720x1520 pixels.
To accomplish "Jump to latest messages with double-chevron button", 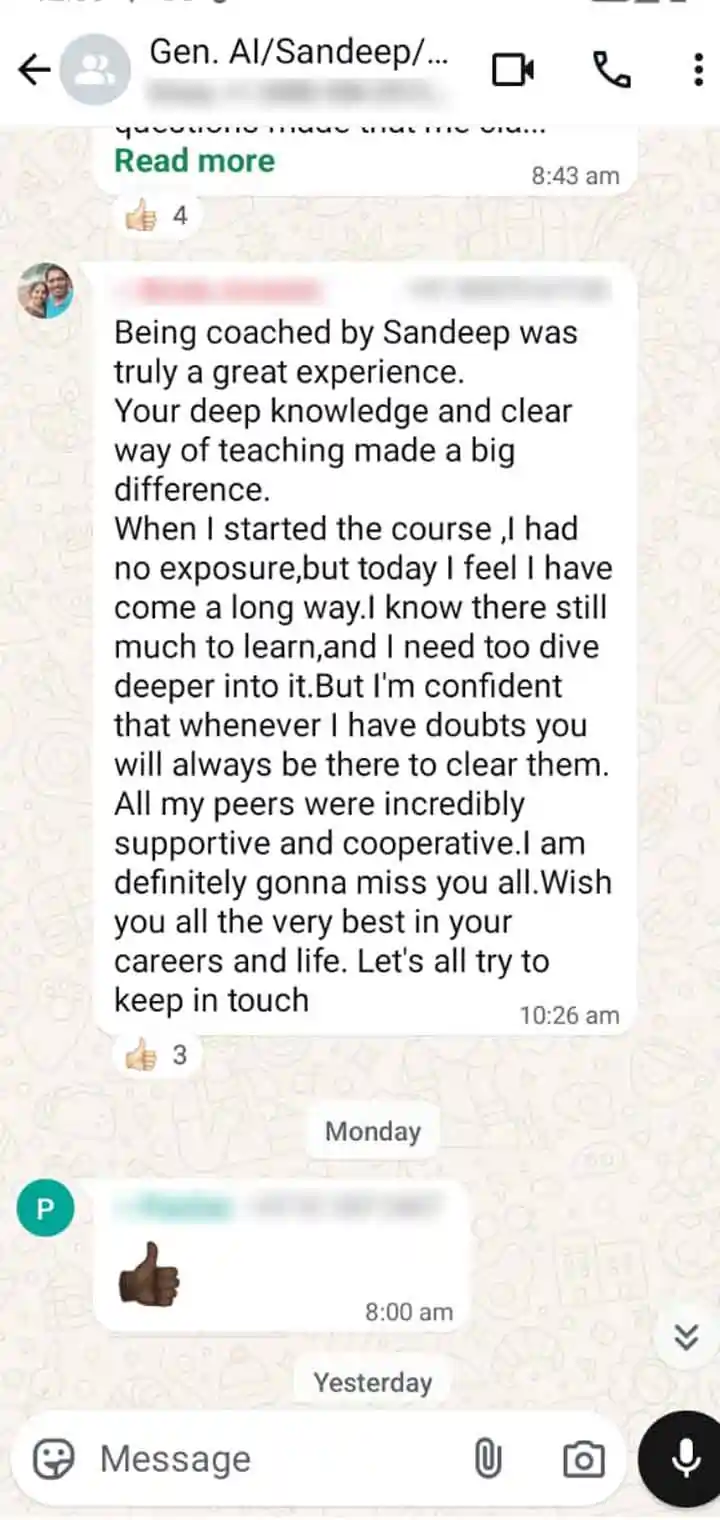I will click(x=686, y=1337).
